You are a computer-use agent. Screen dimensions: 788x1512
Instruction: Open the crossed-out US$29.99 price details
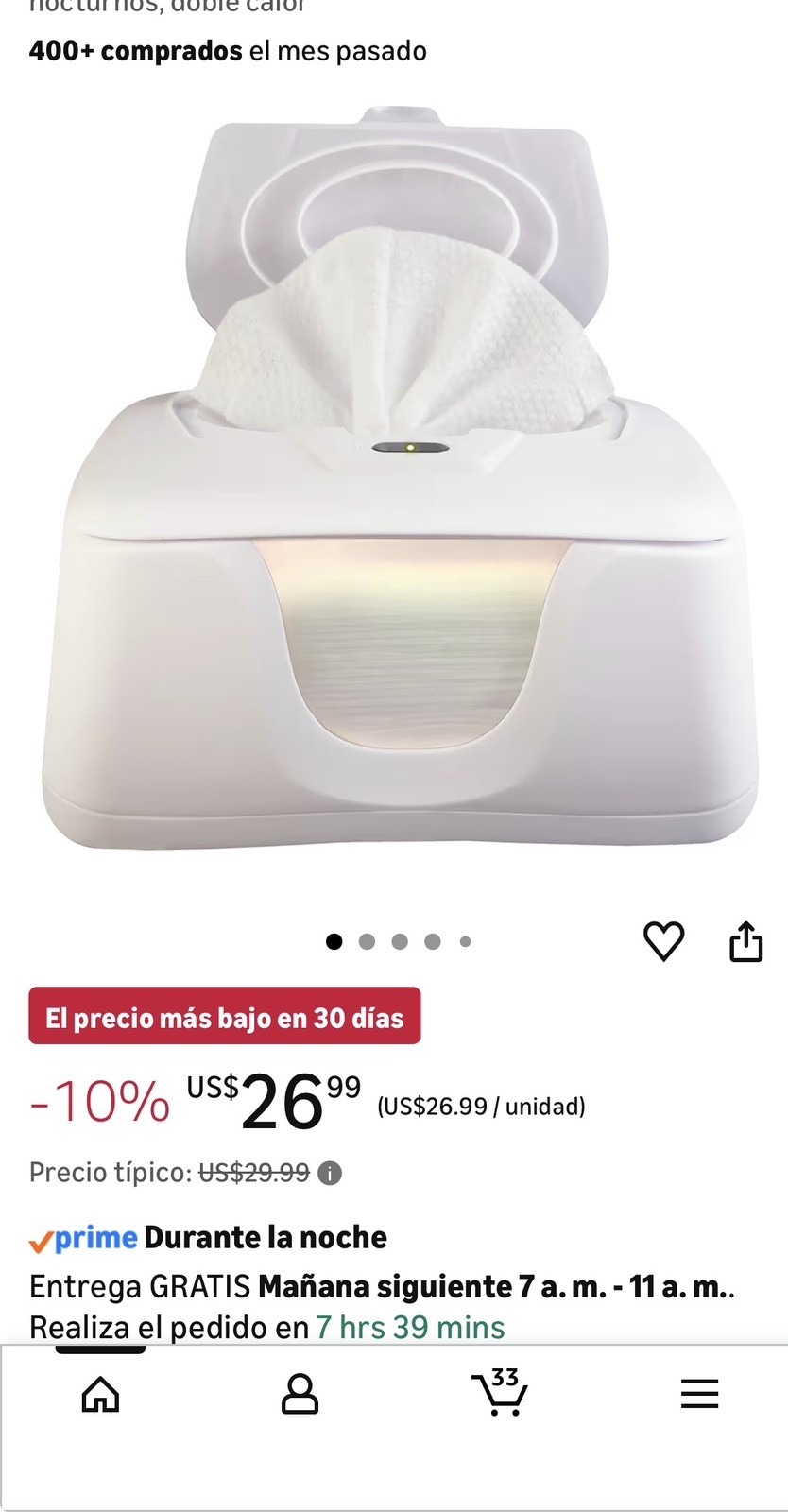pyautogui.click(x=253, y=1173)
